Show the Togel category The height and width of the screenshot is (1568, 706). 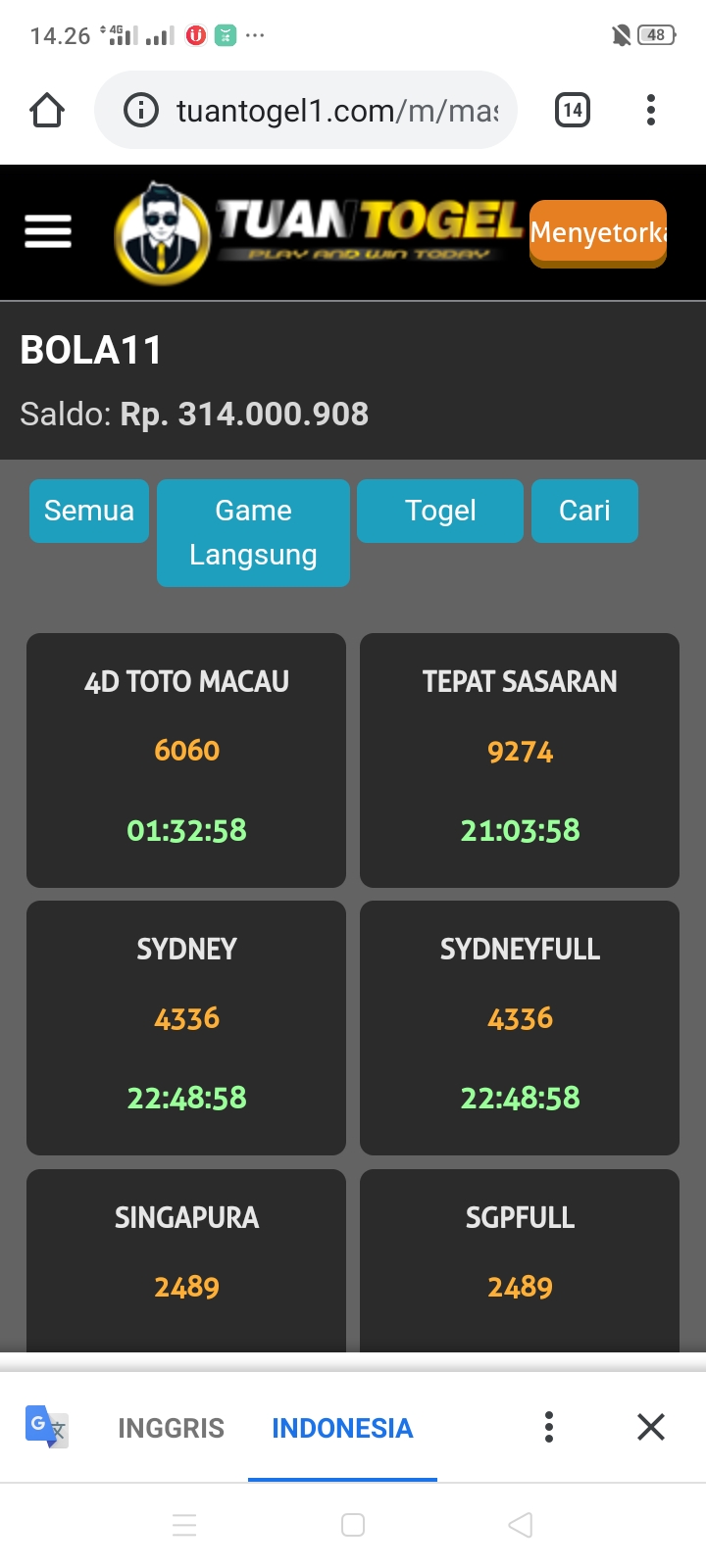[439, 511]
